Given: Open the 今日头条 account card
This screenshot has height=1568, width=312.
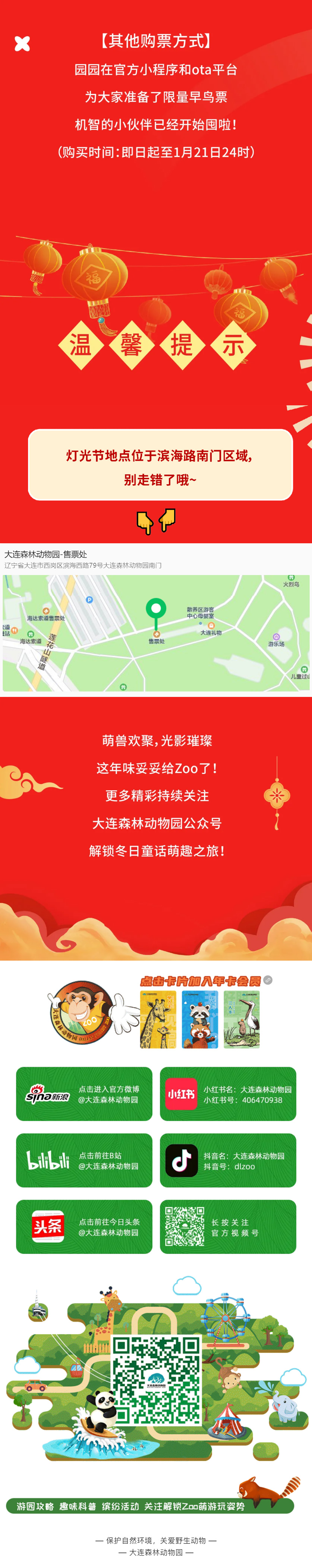Looking at the screenshot, I should point(84,1226).
